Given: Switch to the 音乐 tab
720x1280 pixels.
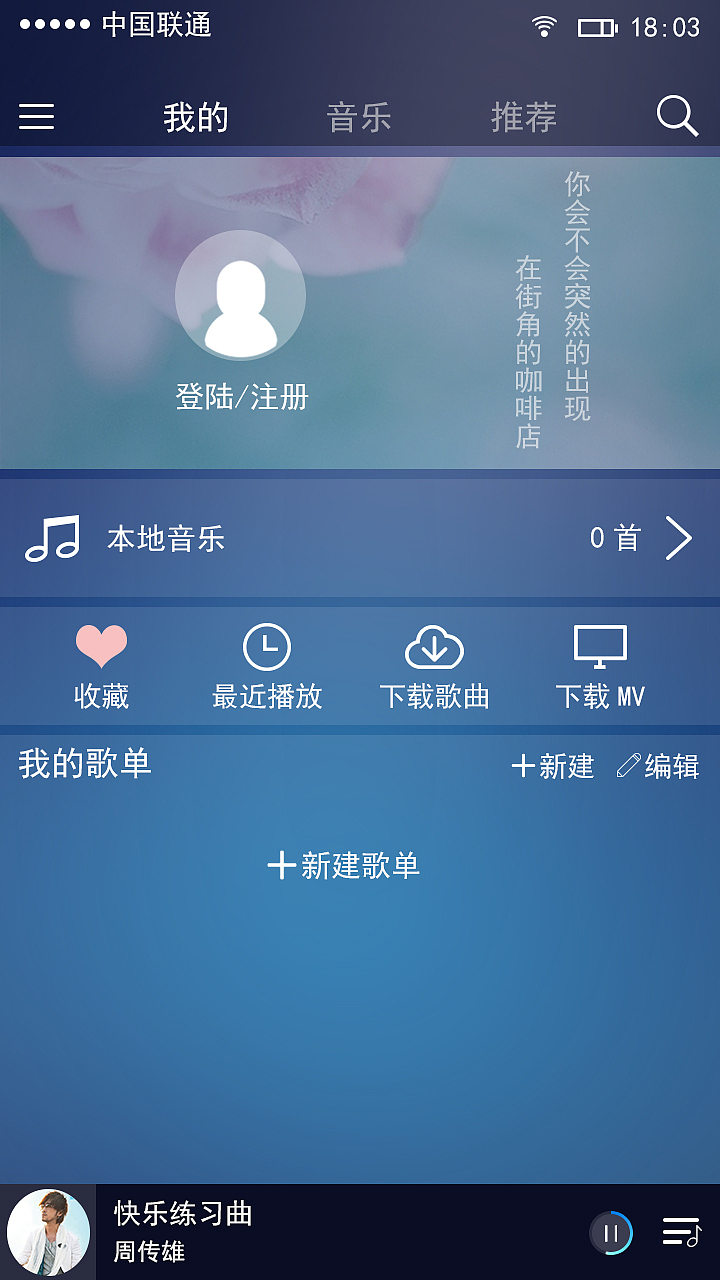Looking at the screenshot, I should click(358, 117).
